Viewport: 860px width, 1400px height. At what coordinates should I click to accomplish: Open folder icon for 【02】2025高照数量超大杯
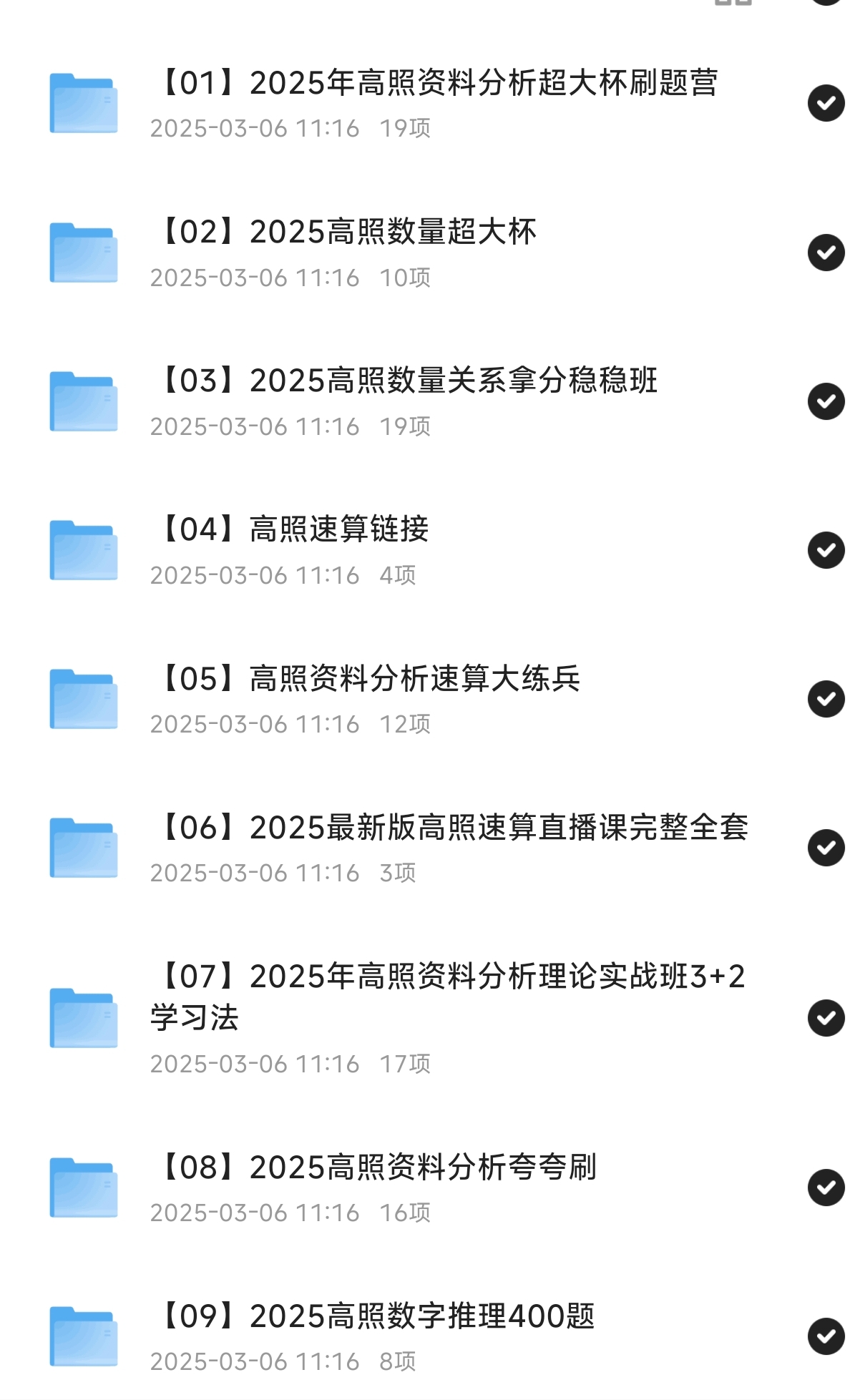point(84,252)
